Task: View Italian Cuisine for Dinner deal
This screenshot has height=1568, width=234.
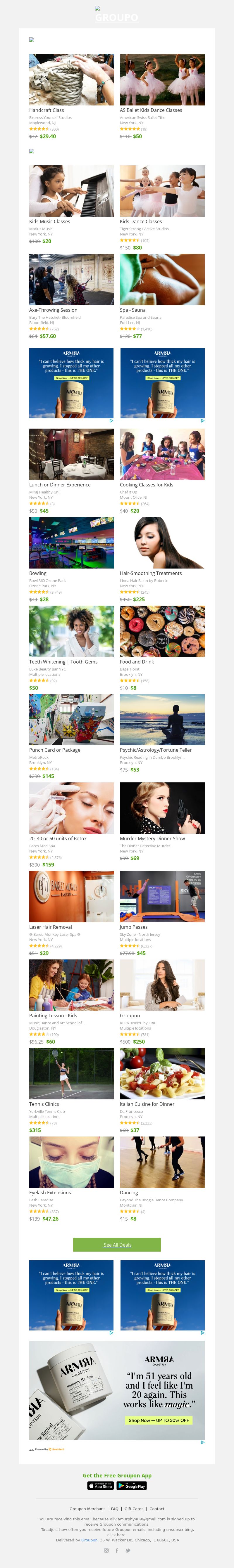Action: click(x=162, y=1074)
